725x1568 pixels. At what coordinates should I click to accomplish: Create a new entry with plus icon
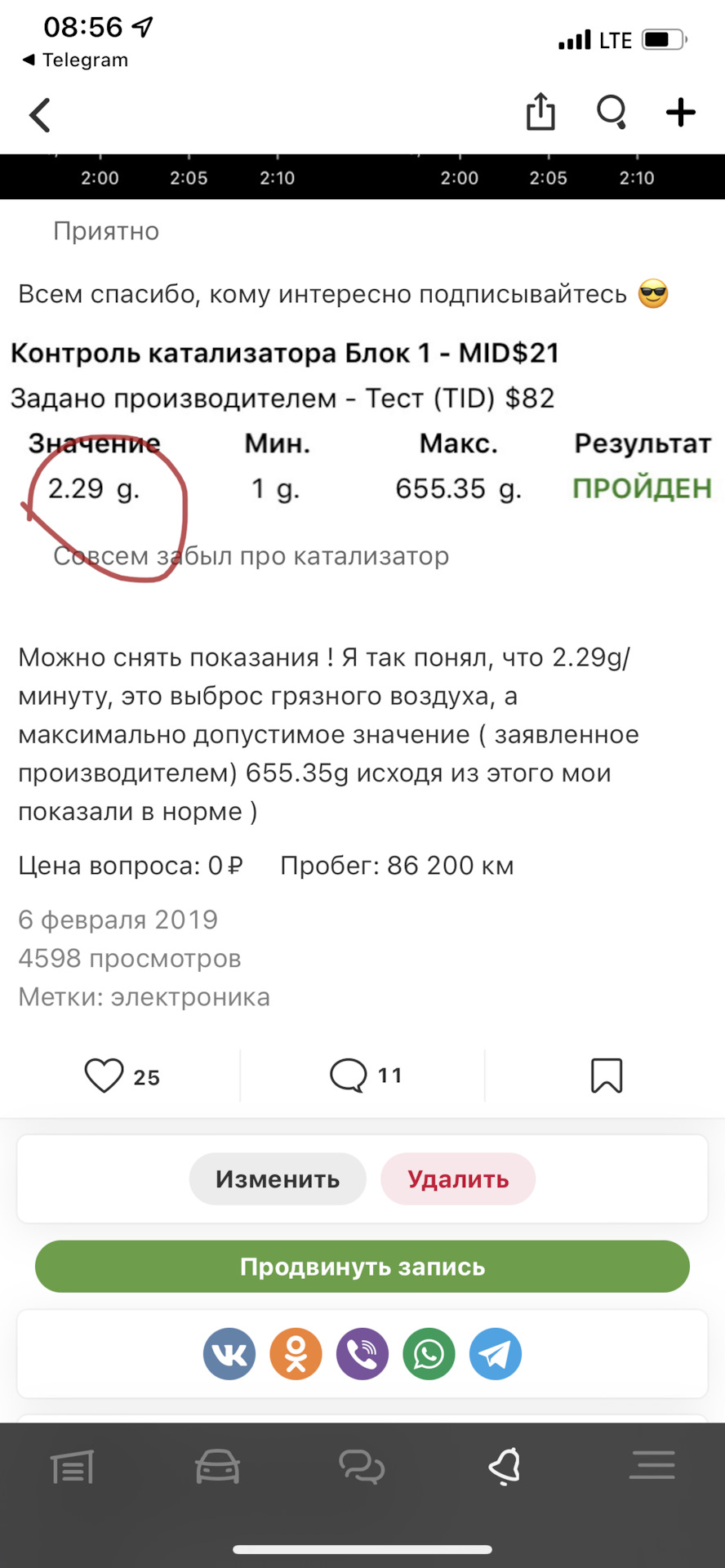tap(681, 113)
